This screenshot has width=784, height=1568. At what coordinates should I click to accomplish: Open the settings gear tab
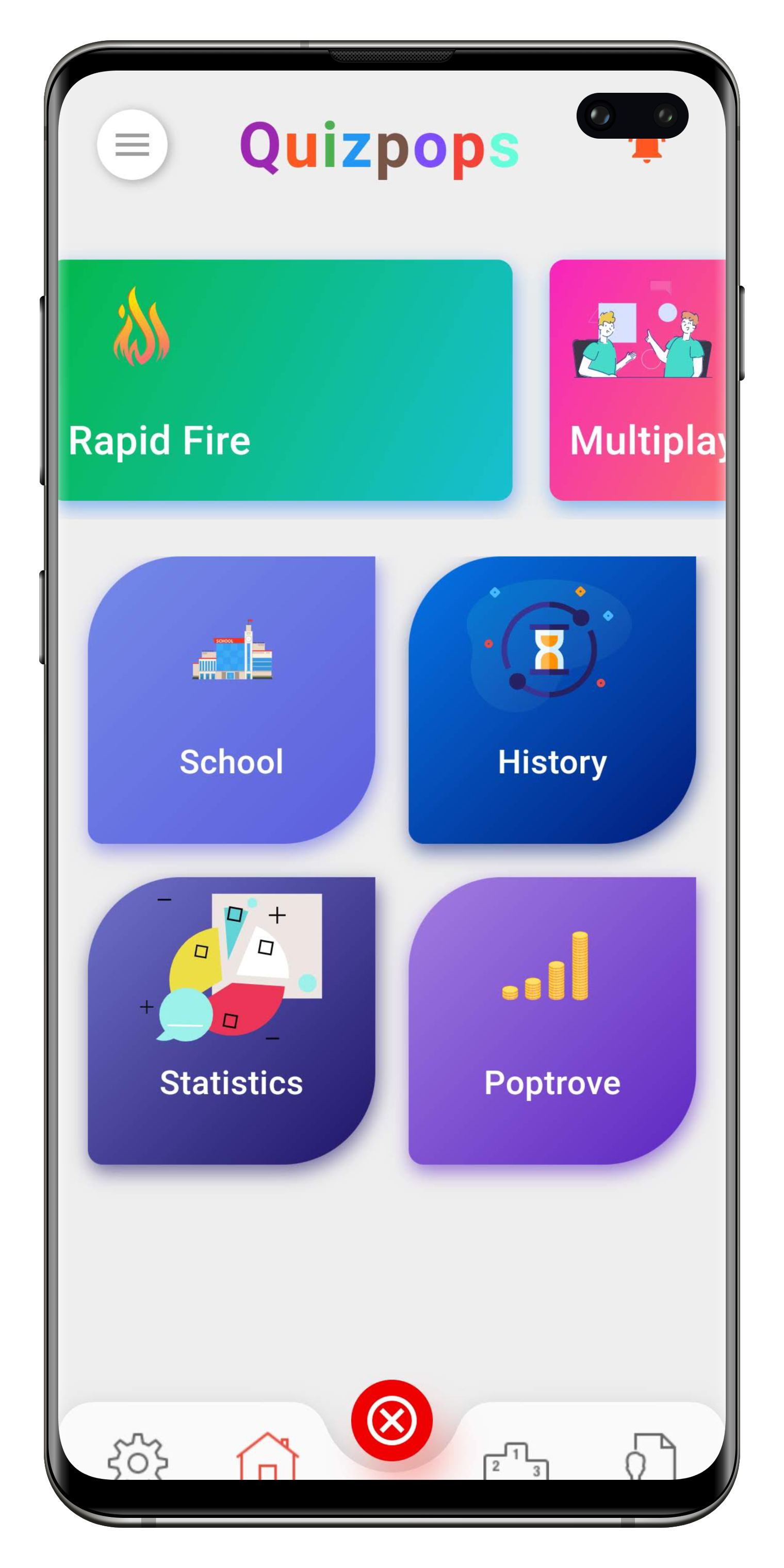138,1457
